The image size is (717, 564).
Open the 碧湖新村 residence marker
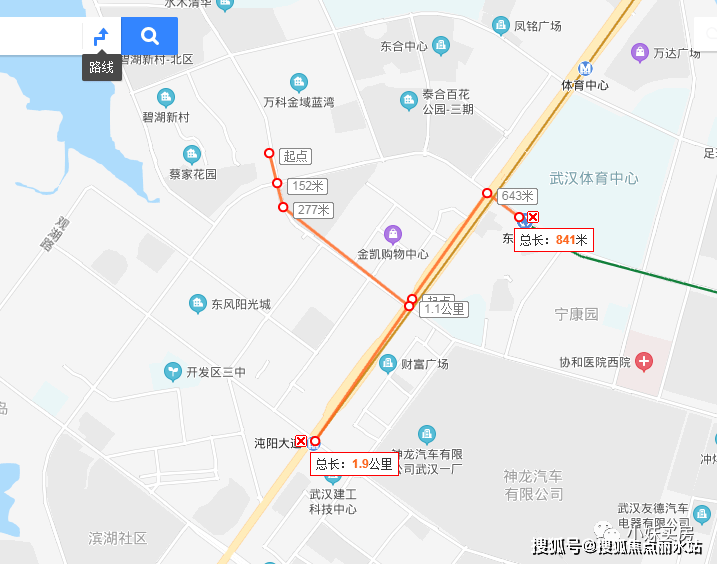[x=166, y=97]
